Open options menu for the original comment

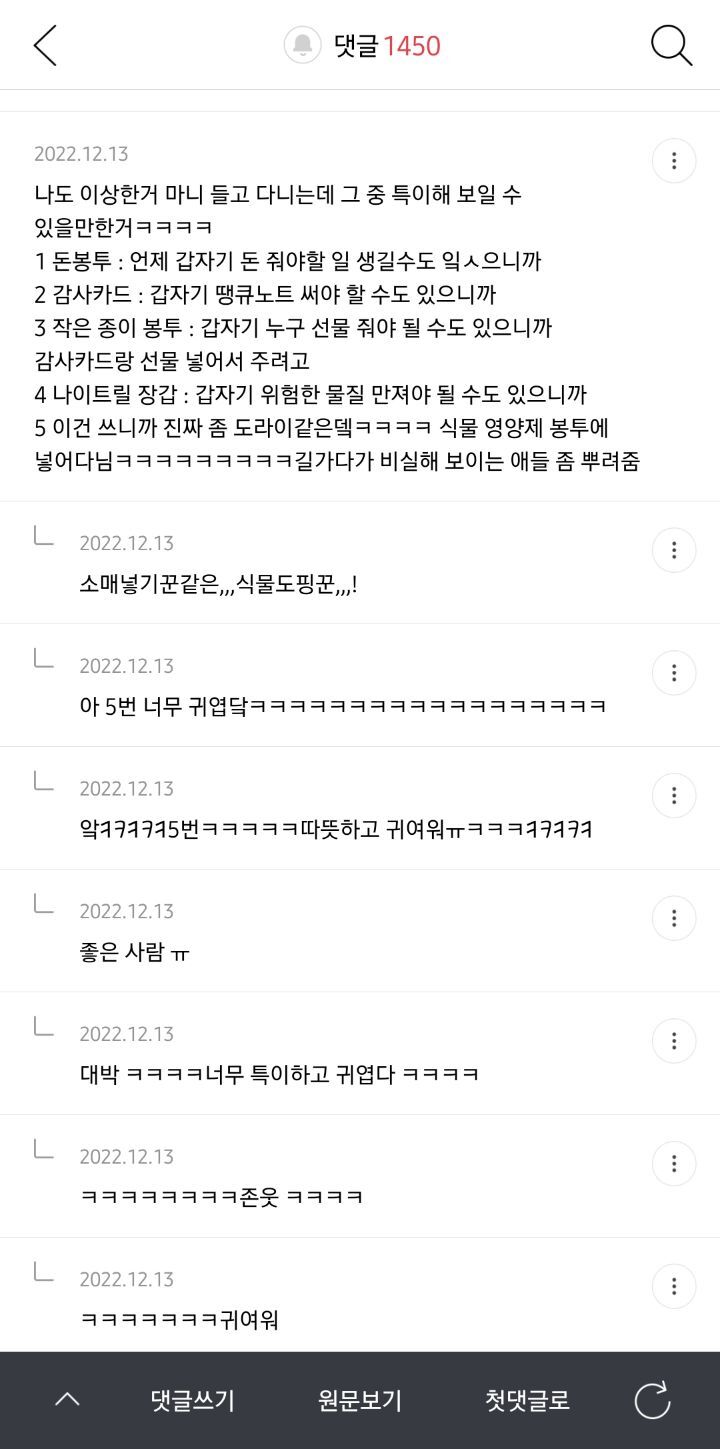(674, 160)
